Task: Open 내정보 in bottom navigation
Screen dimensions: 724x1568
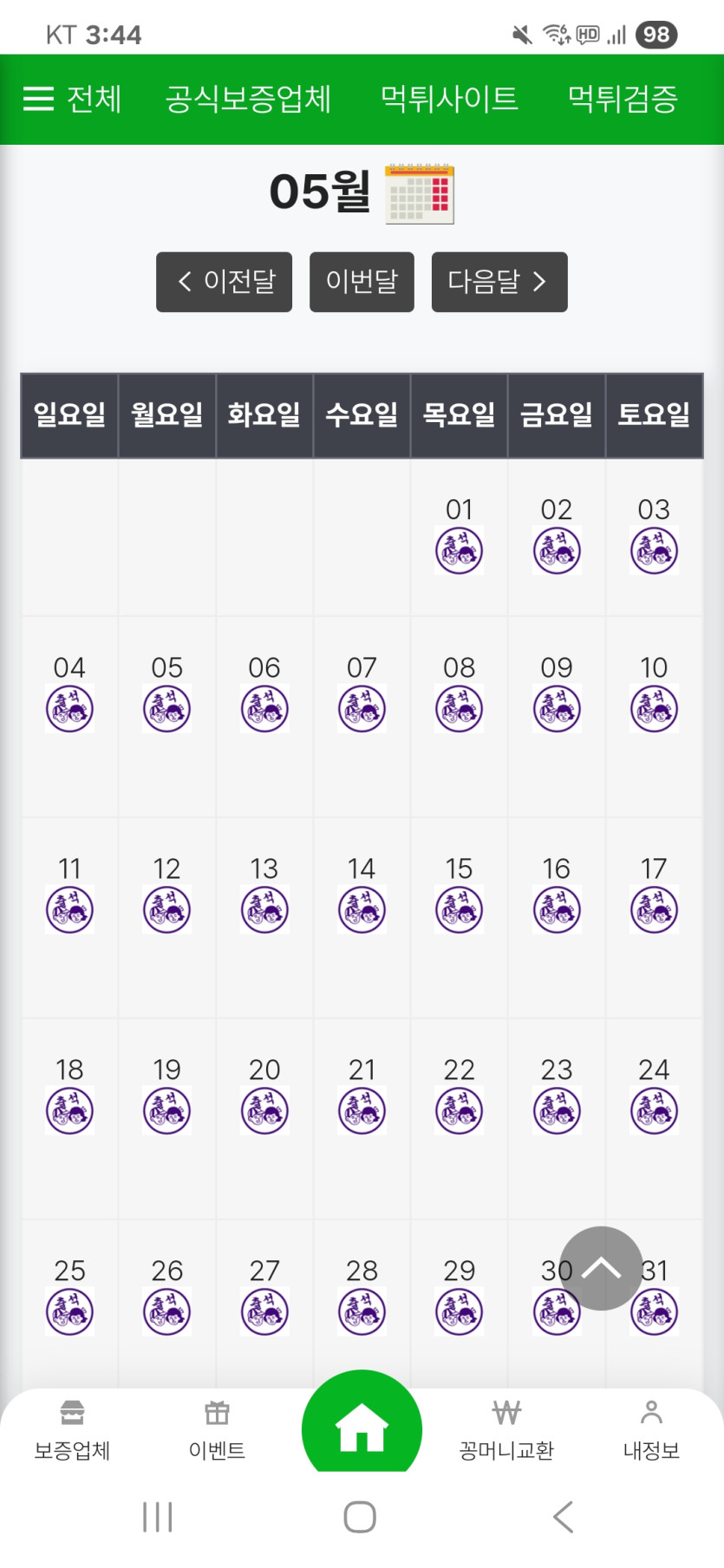Action: pos(651,1430)
